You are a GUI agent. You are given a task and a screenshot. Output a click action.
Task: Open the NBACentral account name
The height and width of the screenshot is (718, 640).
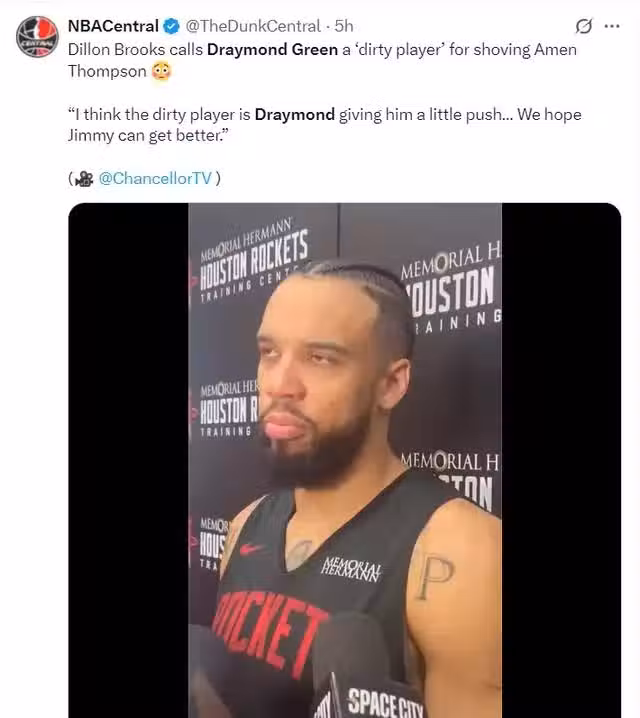pos(113,25)
